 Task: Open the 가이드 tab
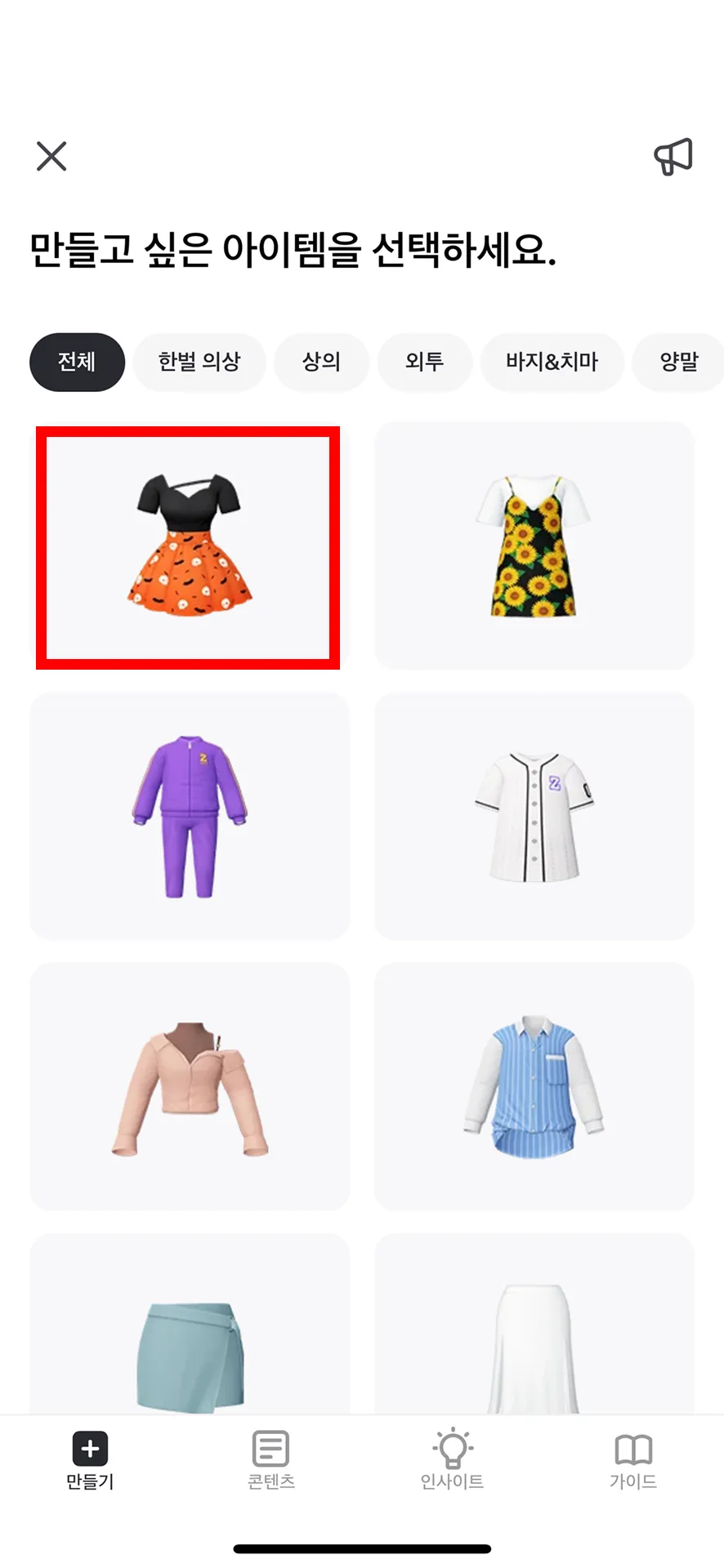click(x=633, y=1461)
